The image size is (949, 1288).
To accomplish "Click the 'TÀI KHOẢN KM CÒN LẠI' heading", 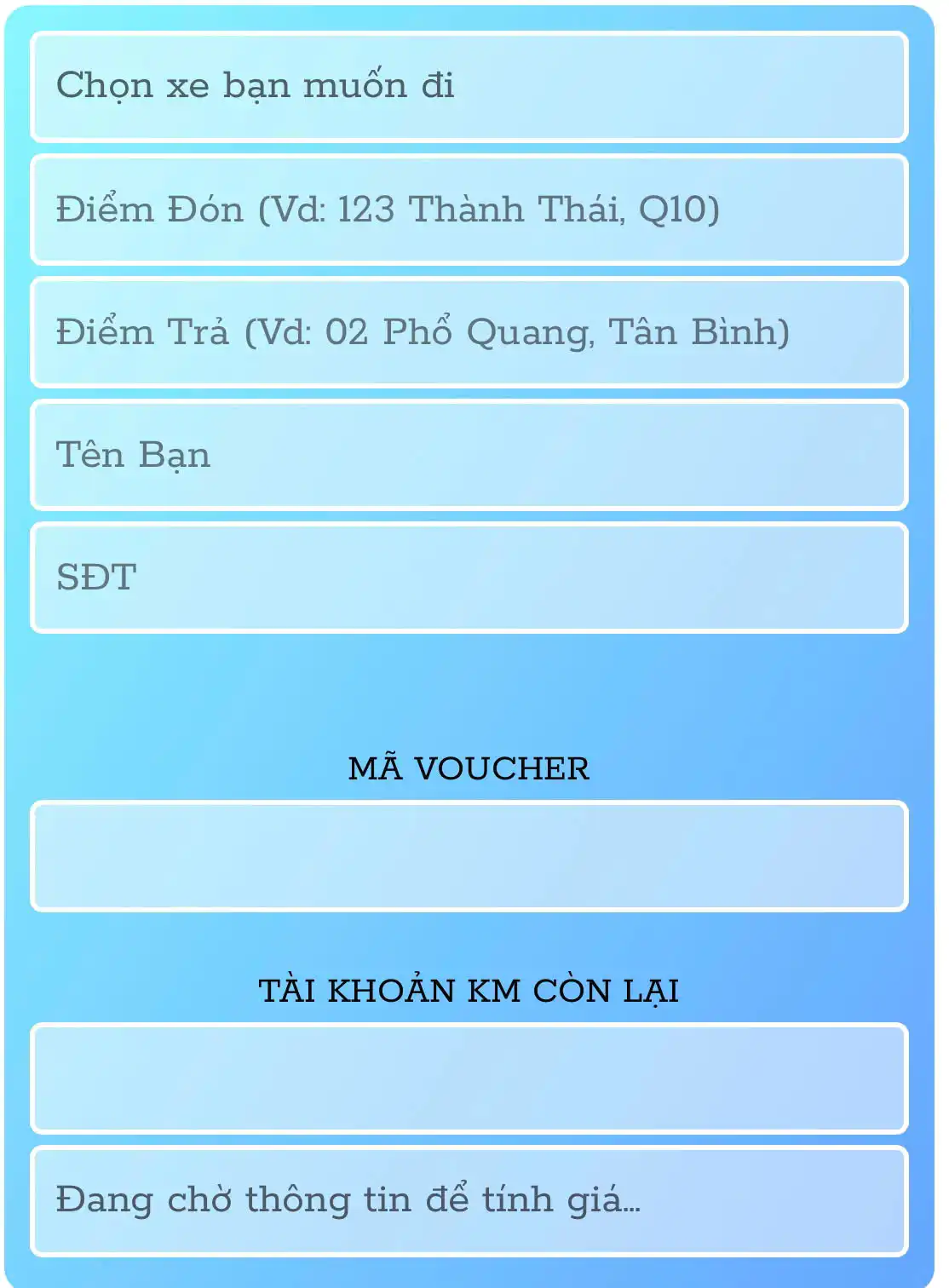I will [469, 989].
